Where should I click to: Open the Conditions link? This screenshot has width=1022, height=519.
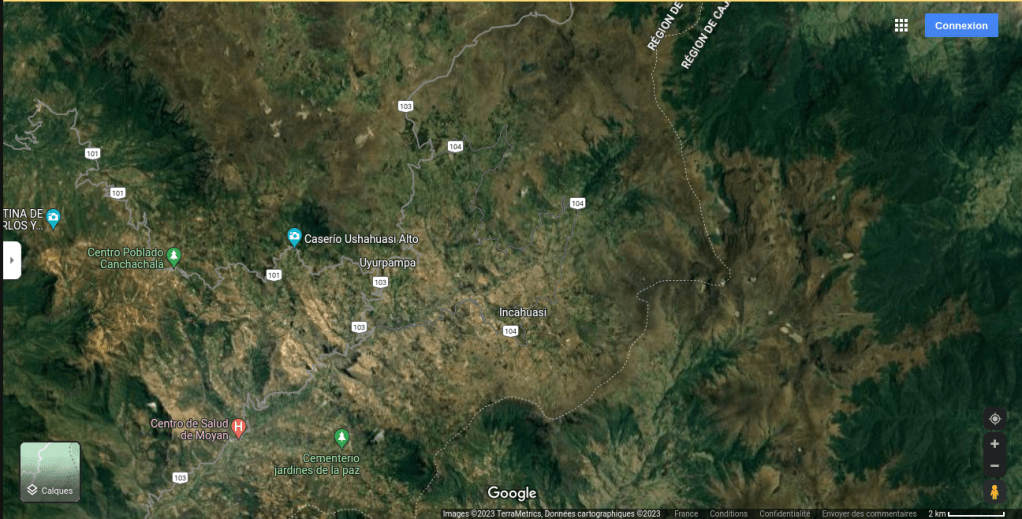pos(728,514)
